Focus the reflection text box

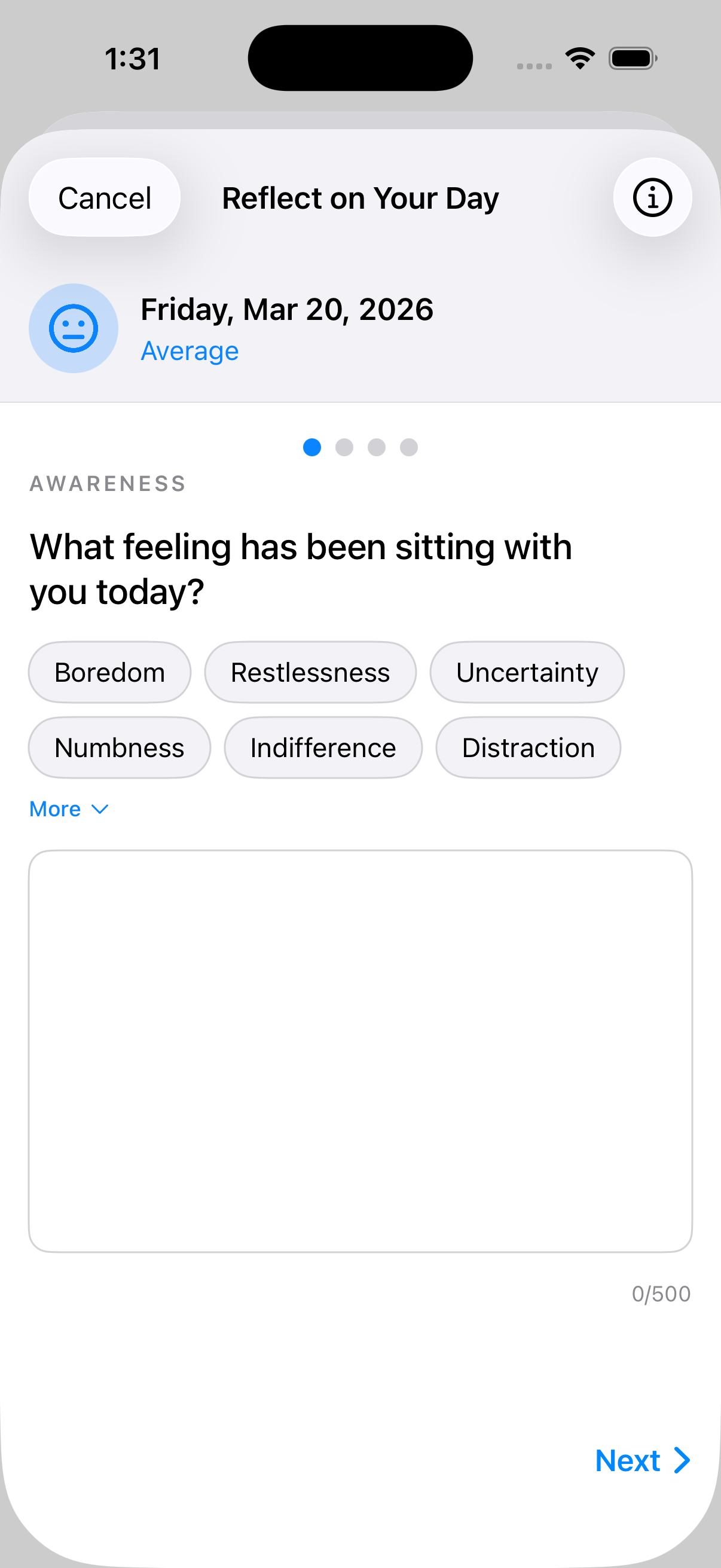click(360, 1051)
